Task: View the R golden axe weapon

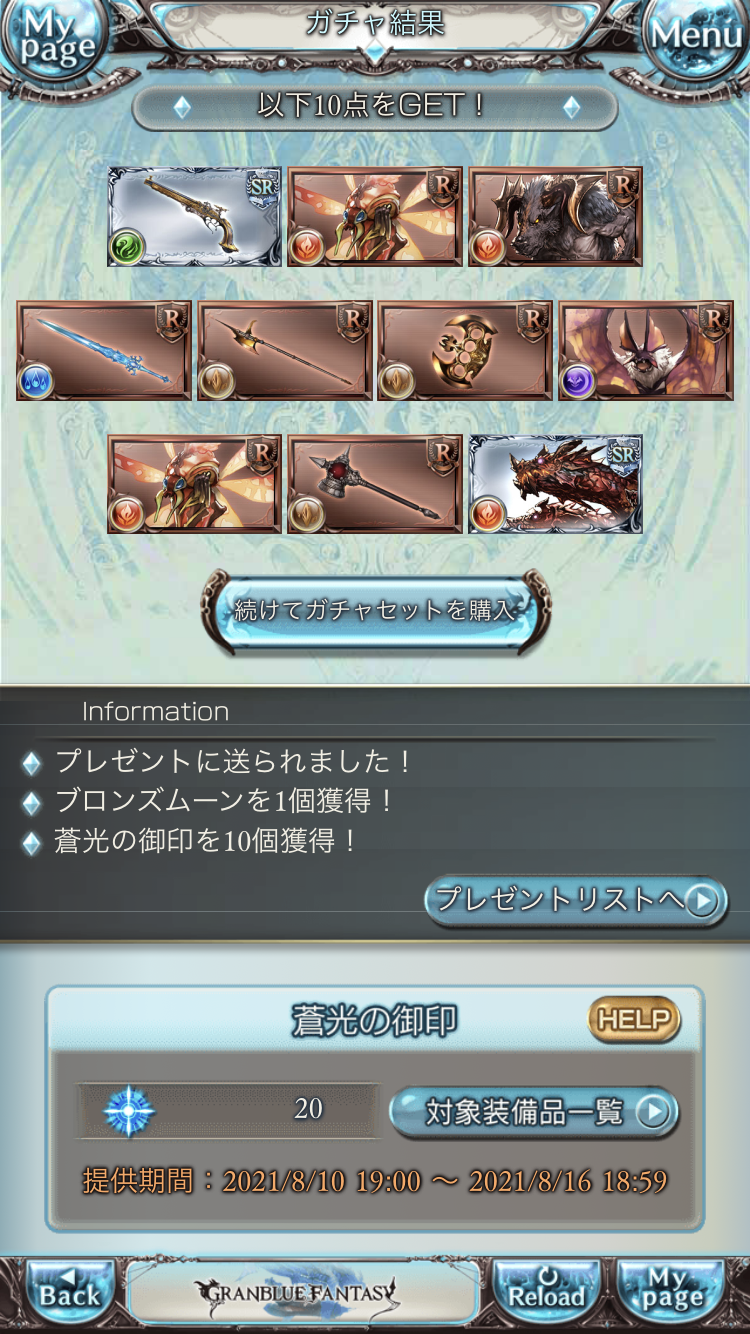Action: coord(465,351)
